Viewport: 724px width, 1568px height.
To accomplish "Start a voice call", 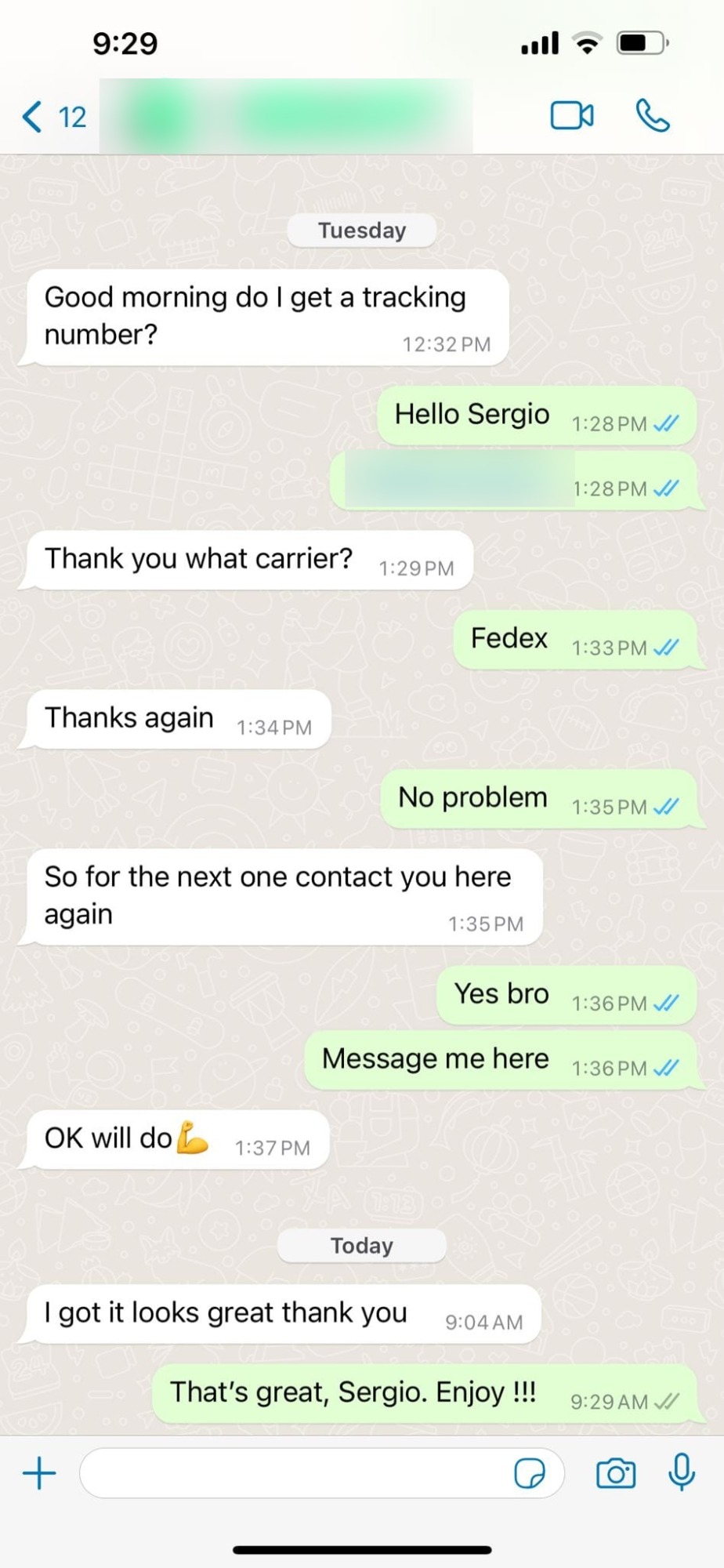I will click(x=652, y=116).
